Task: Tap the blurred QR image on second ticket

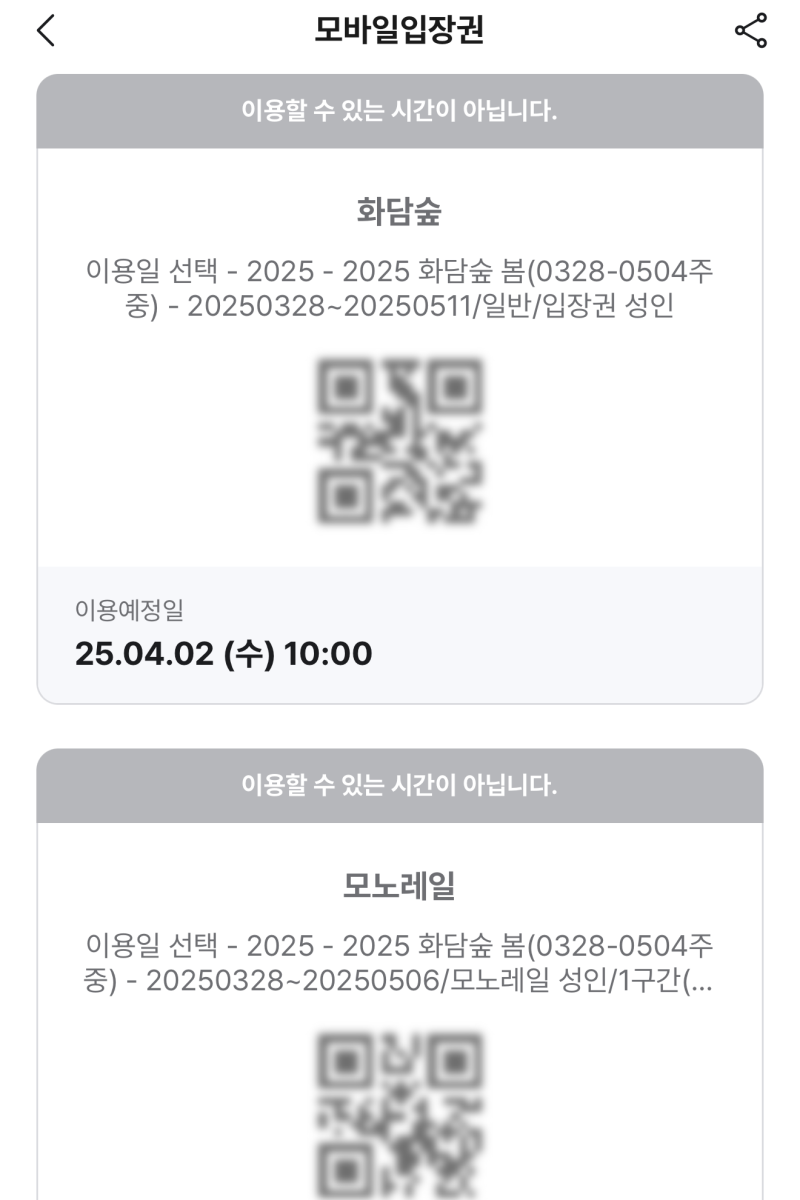Action: 400,1120
